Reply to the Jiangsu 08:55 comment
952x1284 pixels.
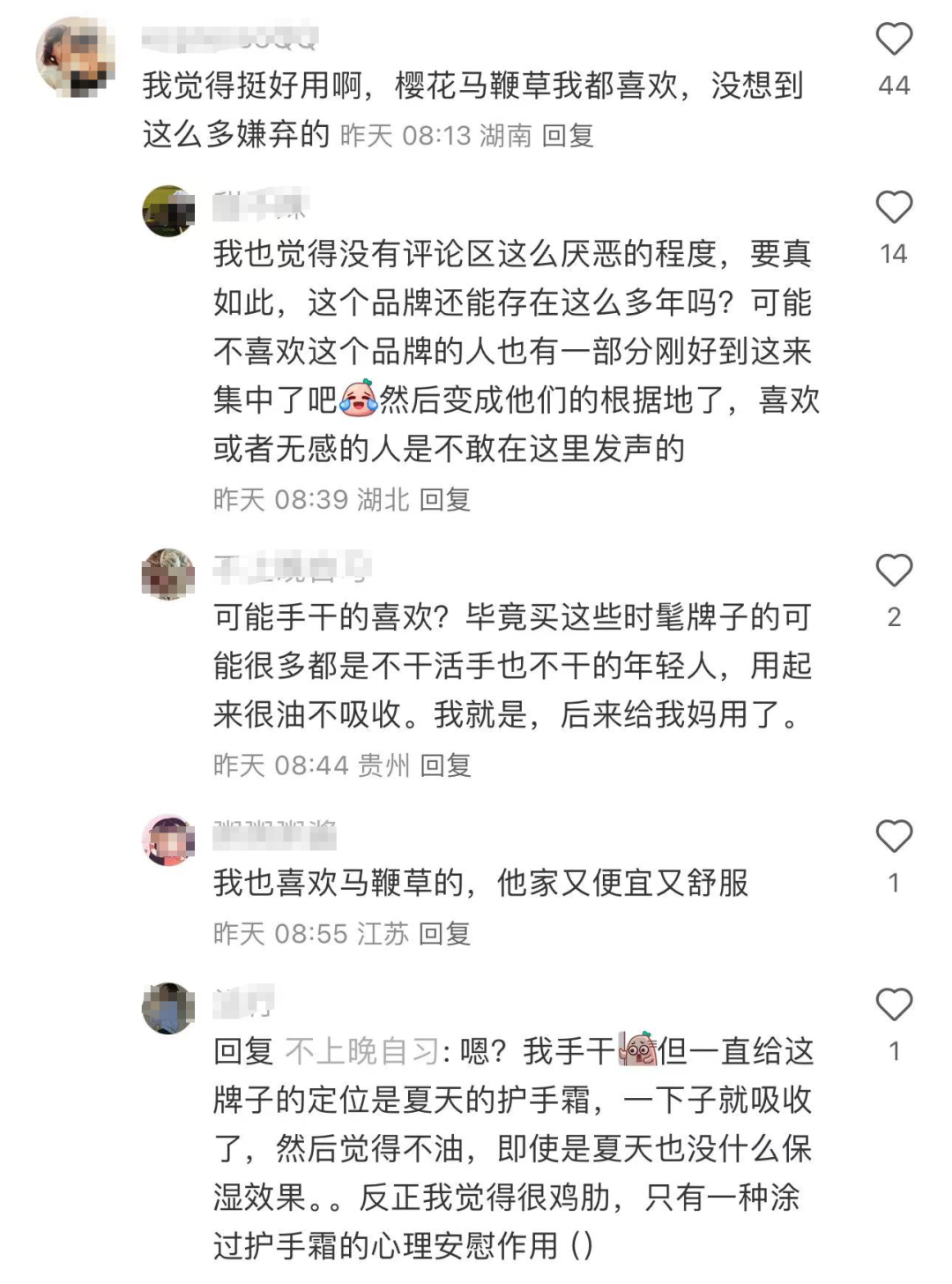pos(444,934)
